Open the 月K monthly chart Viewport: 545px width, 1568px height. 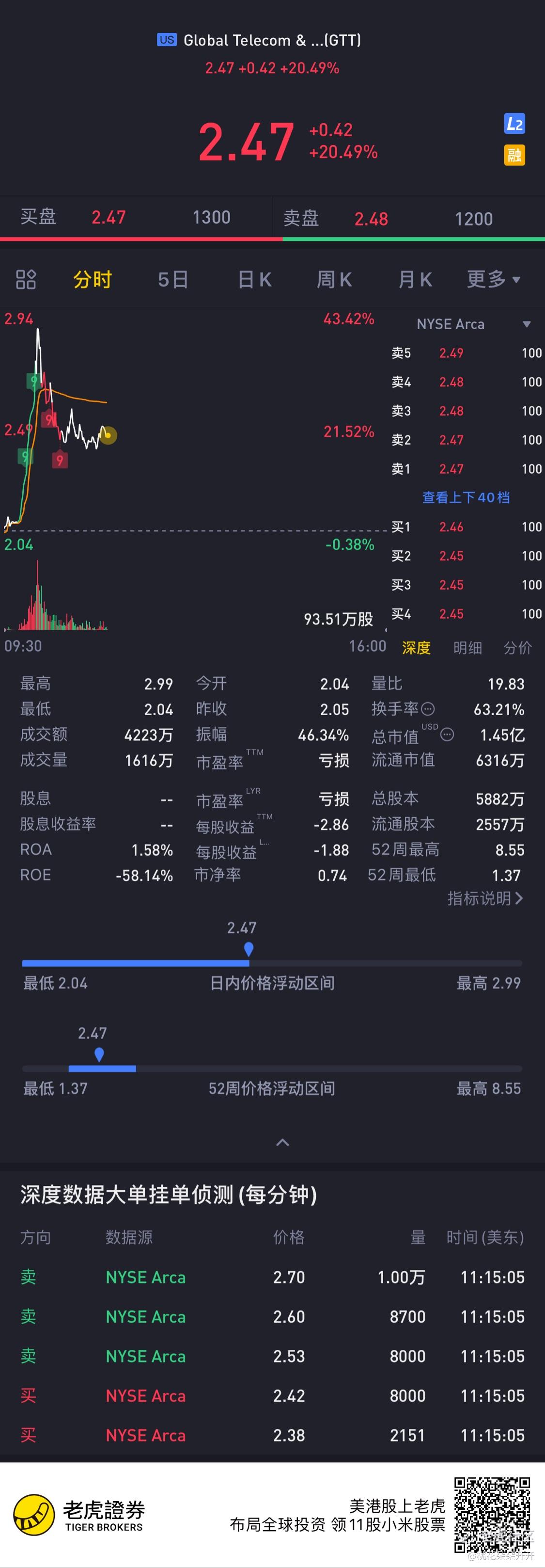415,279
